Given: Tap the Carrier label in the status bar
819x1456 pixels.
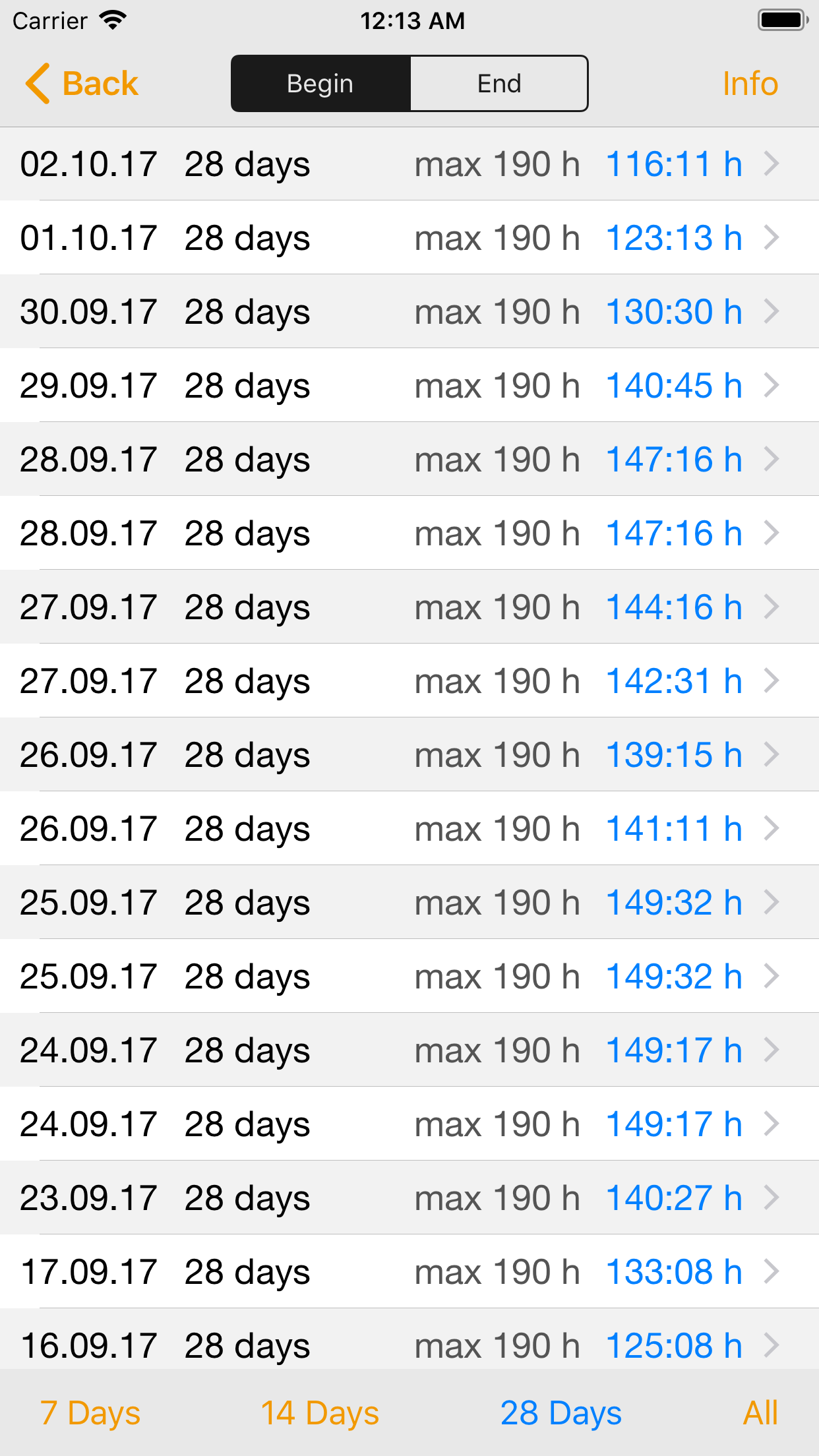Looking at the screenshot, I should [49, 20].
